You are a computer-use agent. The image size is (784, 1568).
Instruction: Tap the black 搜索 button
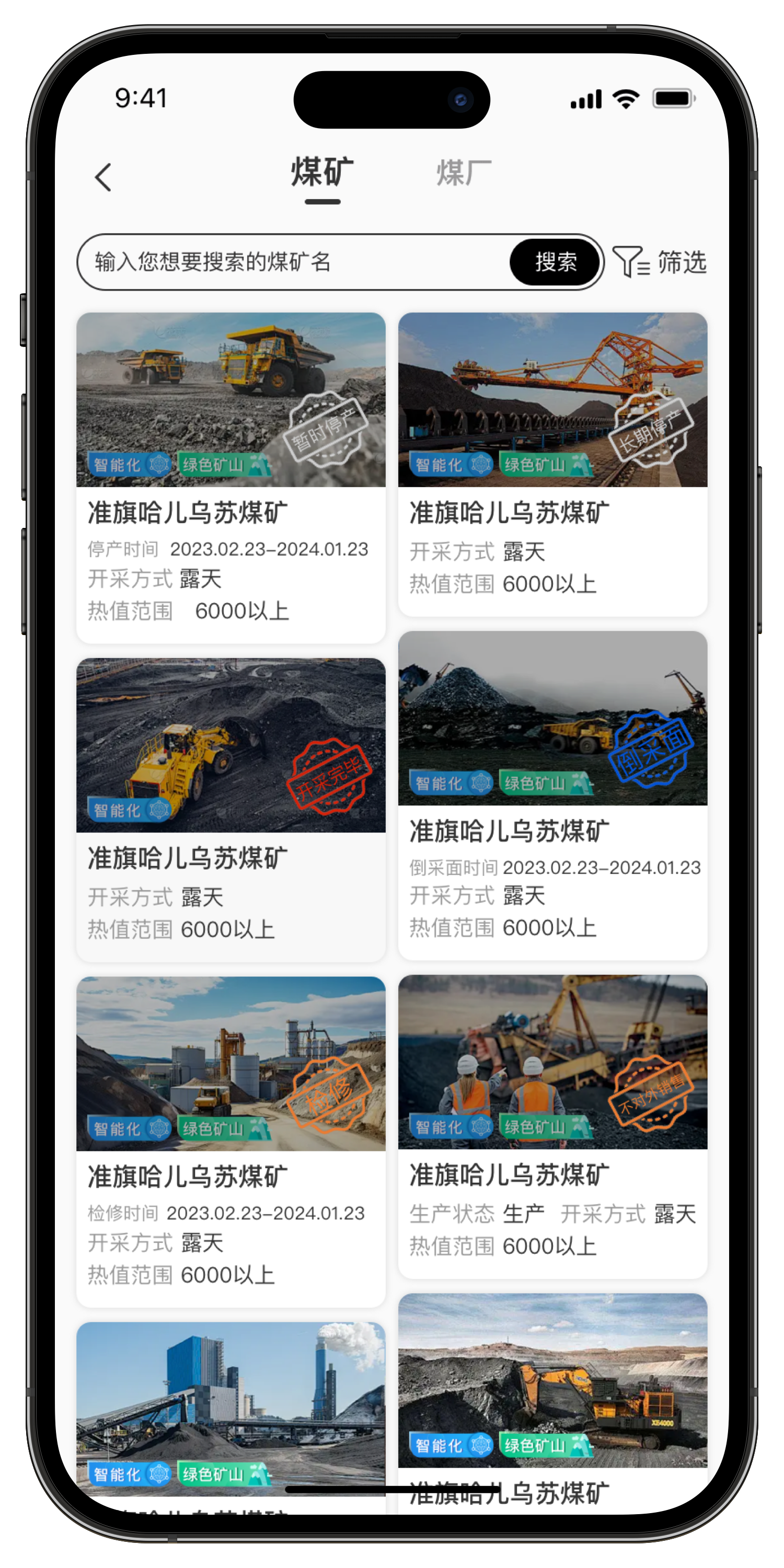tap(555, 262)
